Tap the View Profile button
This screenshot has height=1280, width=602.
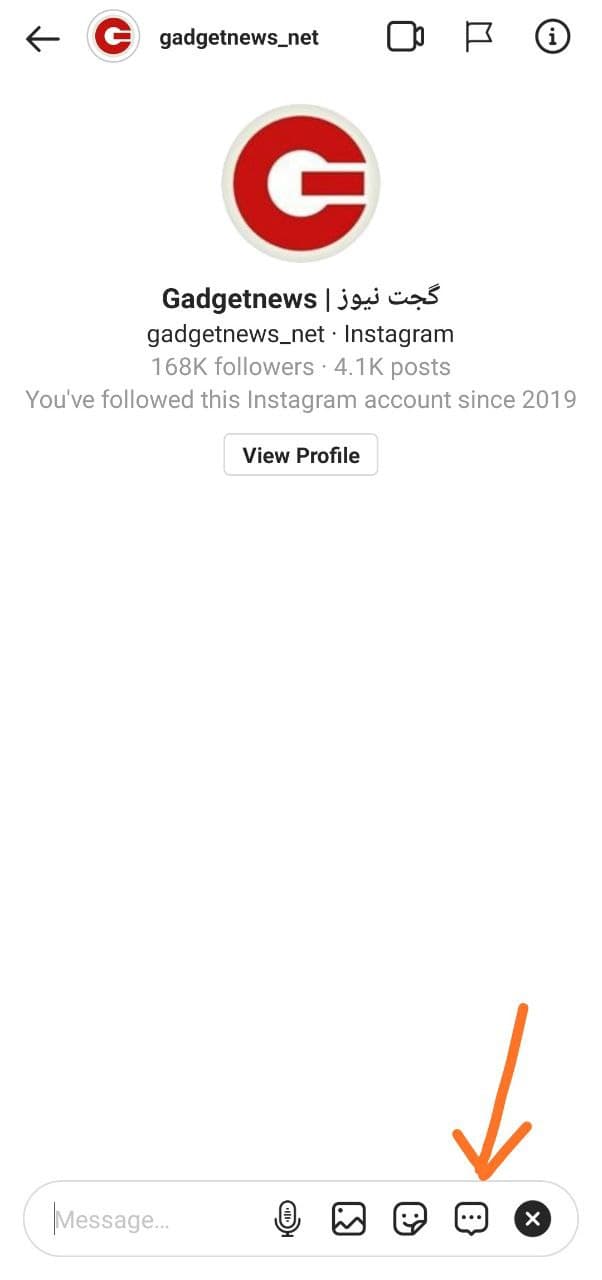tap(301, 455)
